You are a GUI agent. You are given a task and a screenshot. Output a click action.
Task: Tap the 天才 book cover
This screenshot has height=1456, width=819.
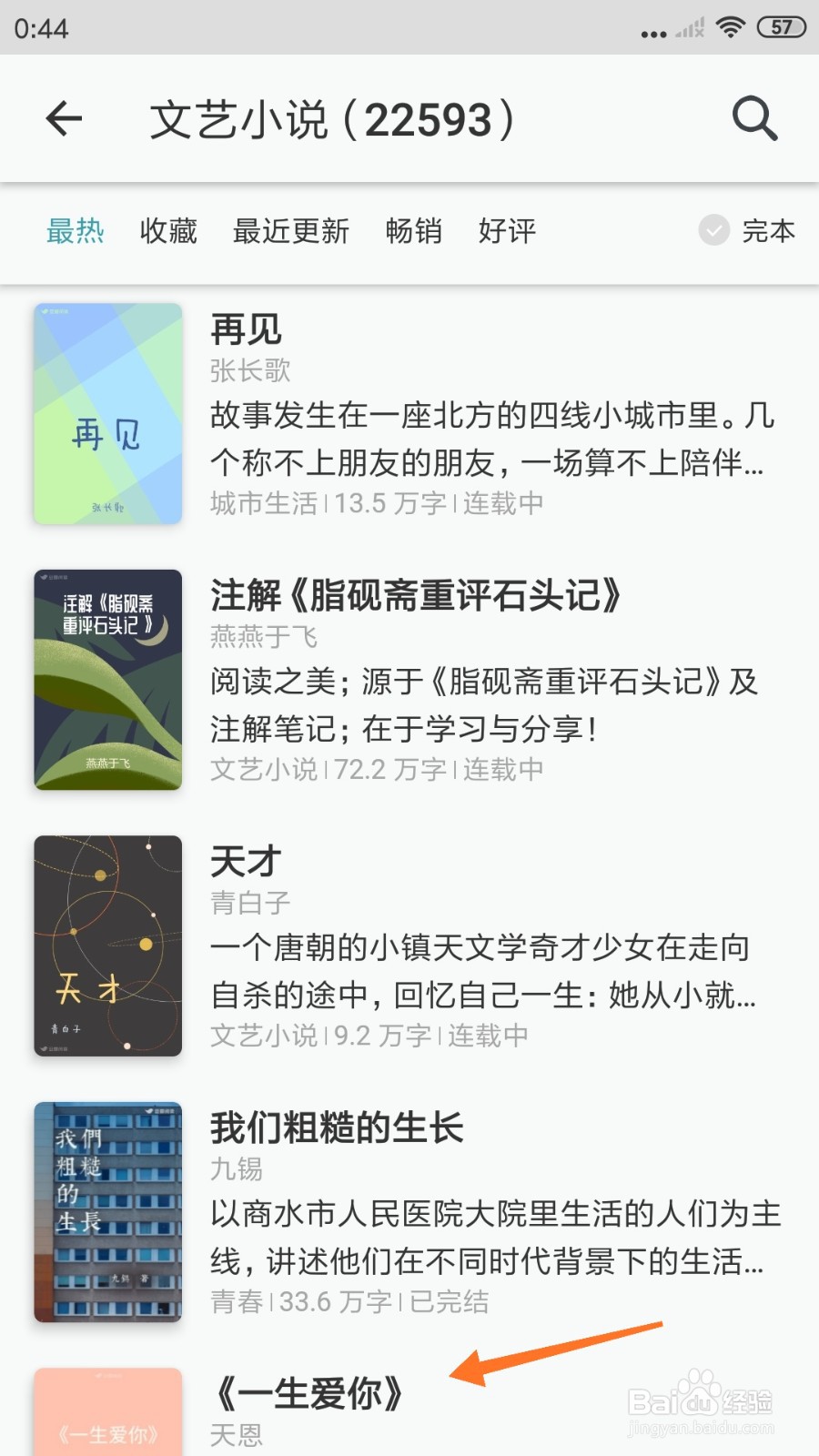(106, 946)
